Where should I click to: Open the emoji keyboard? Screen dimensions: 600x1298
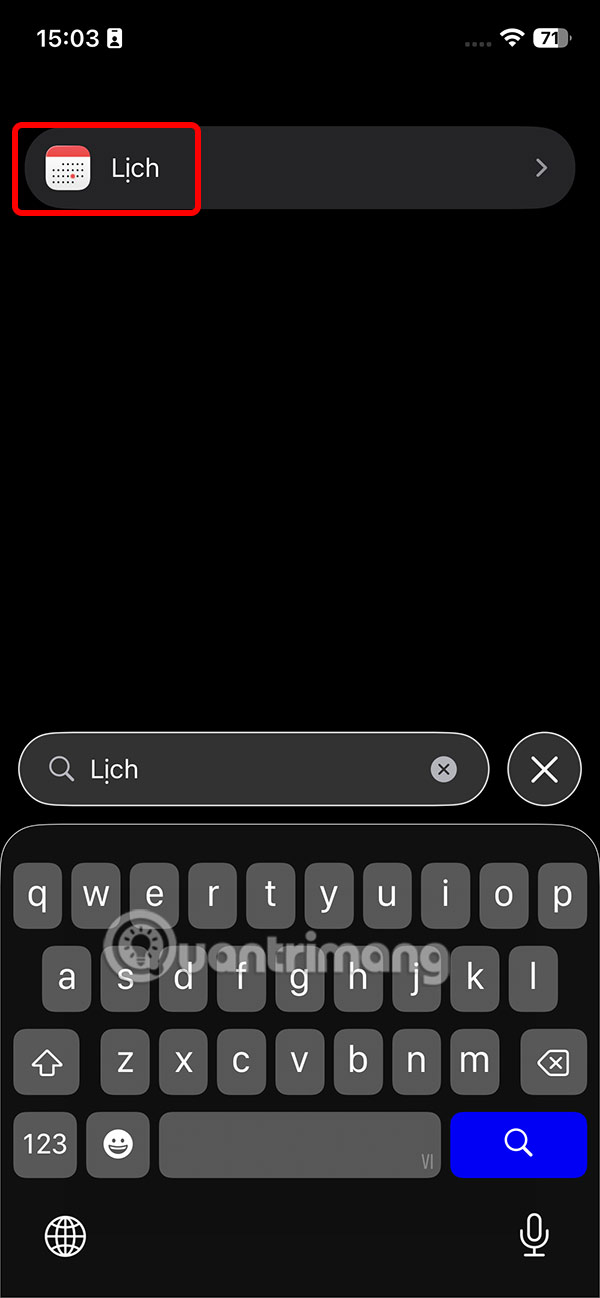[118, 1144]
